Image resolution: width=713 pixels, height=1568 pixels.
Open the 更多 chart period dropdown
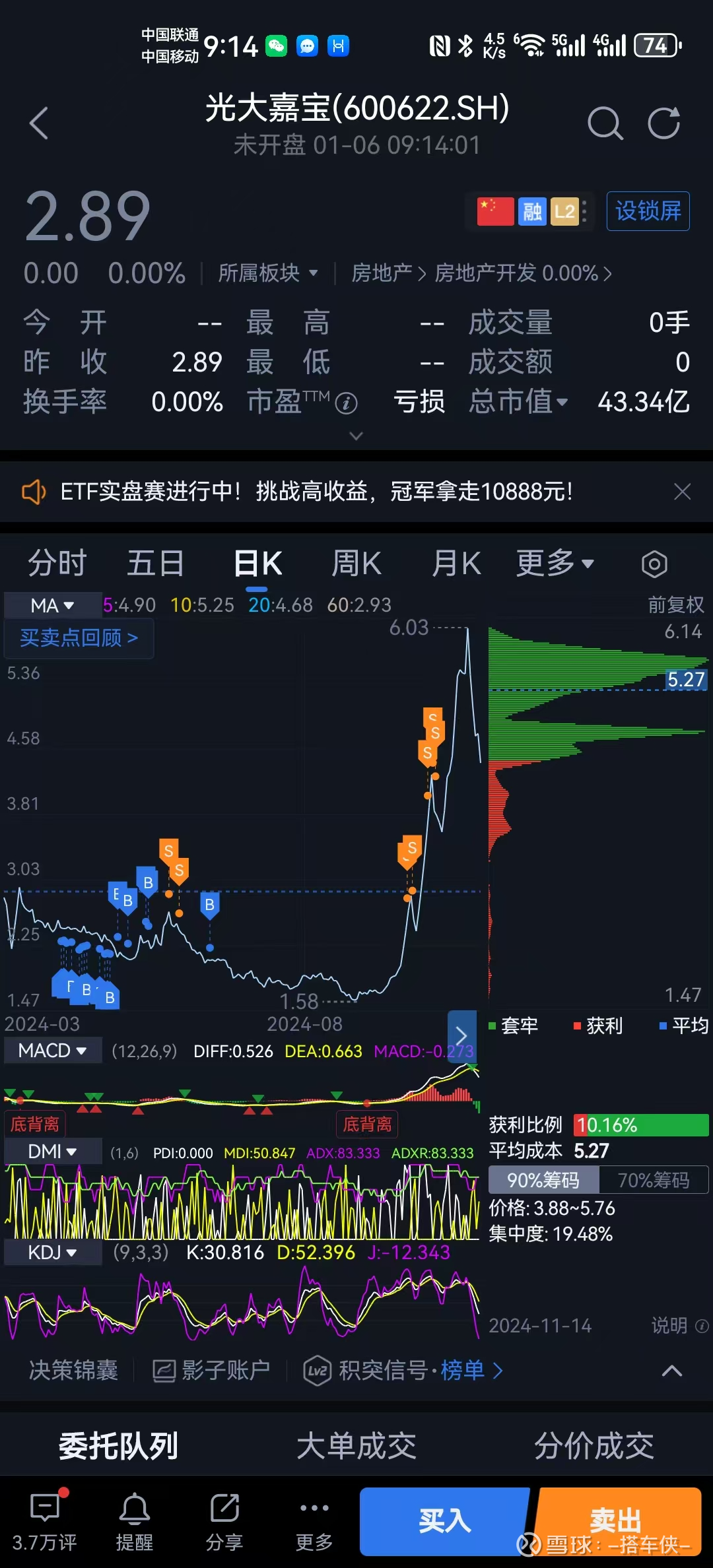pyautogui.click(x=555, y=564)
